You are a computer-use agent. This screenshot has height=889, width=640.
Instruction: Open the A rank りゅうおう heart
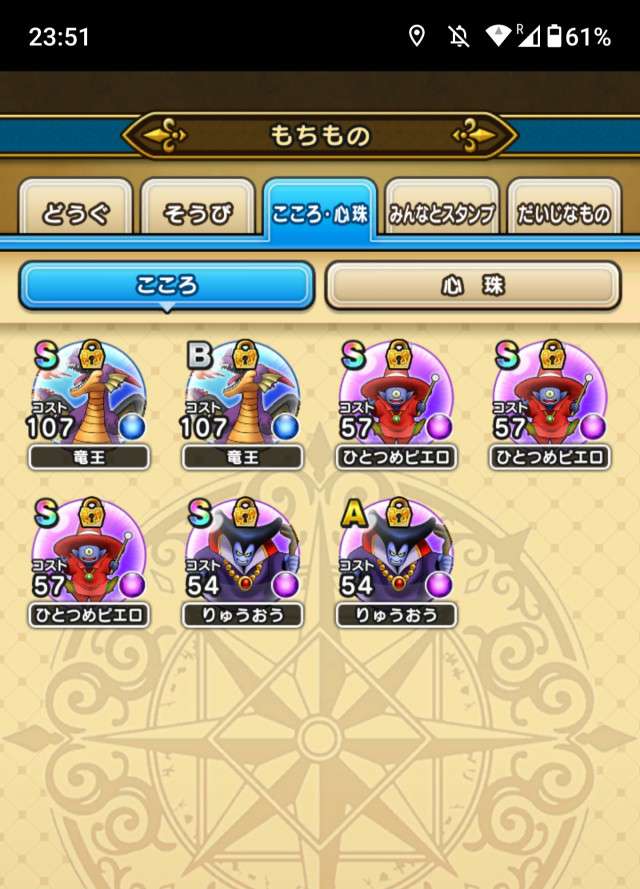point(396,558)
